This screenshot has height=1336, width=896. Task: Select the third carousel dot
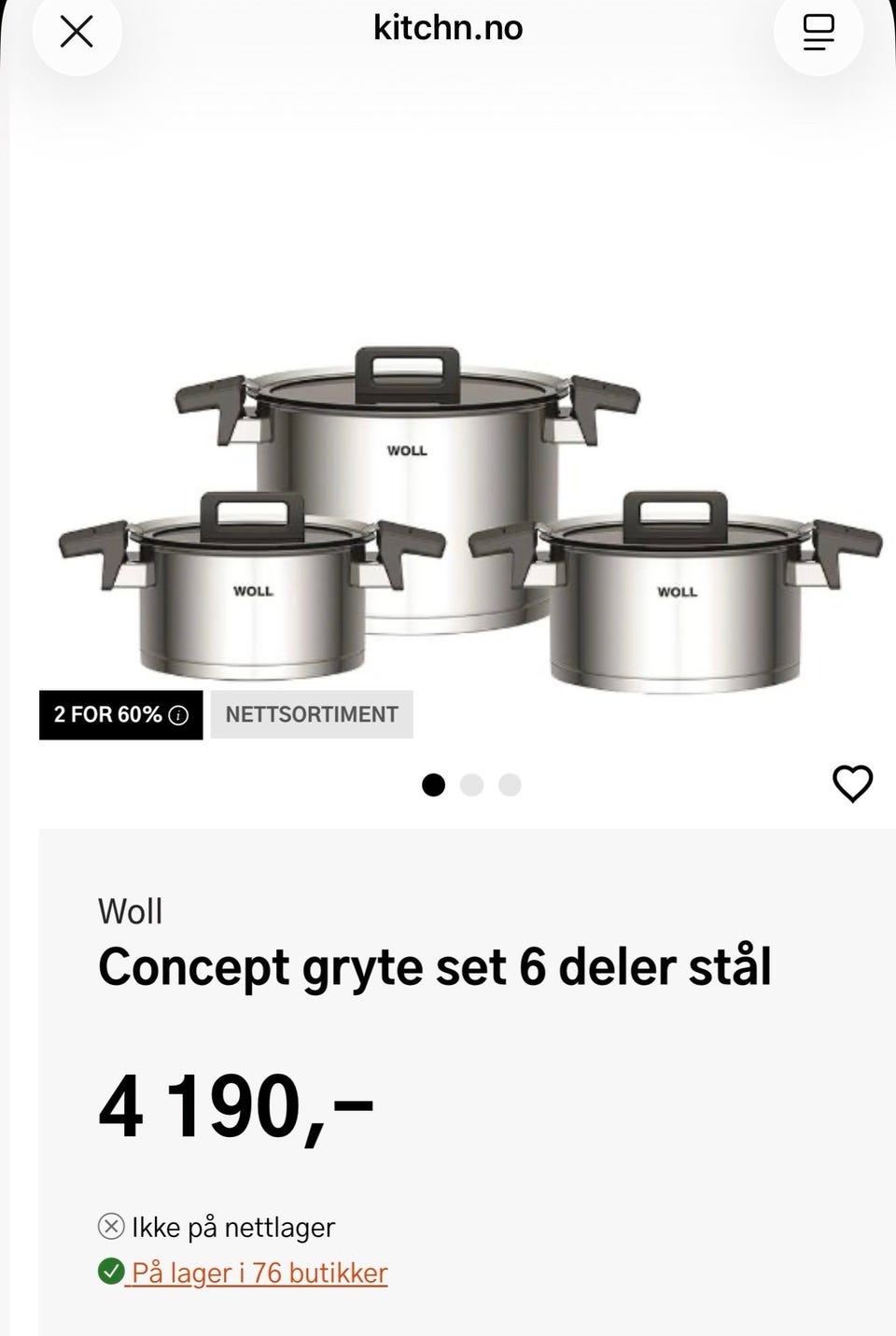click(x=508, y=784)
